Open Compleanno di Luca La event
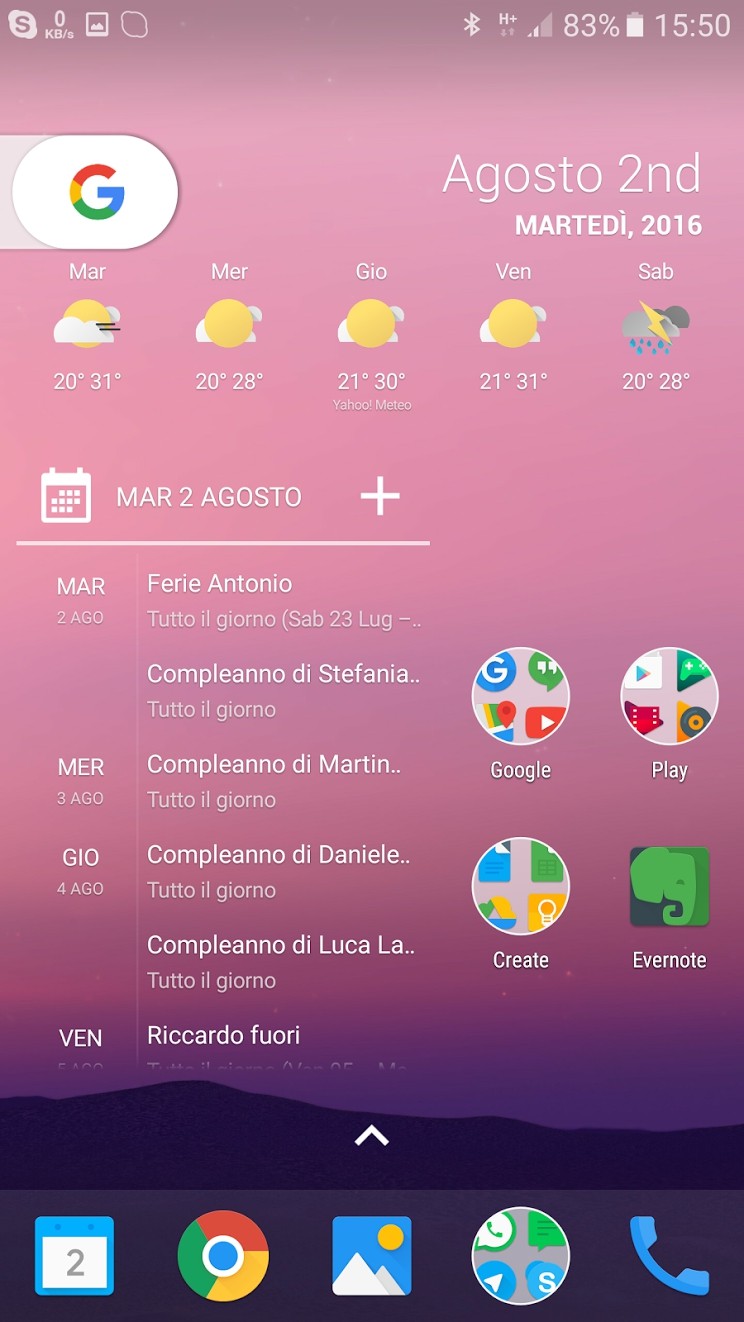 284,961
